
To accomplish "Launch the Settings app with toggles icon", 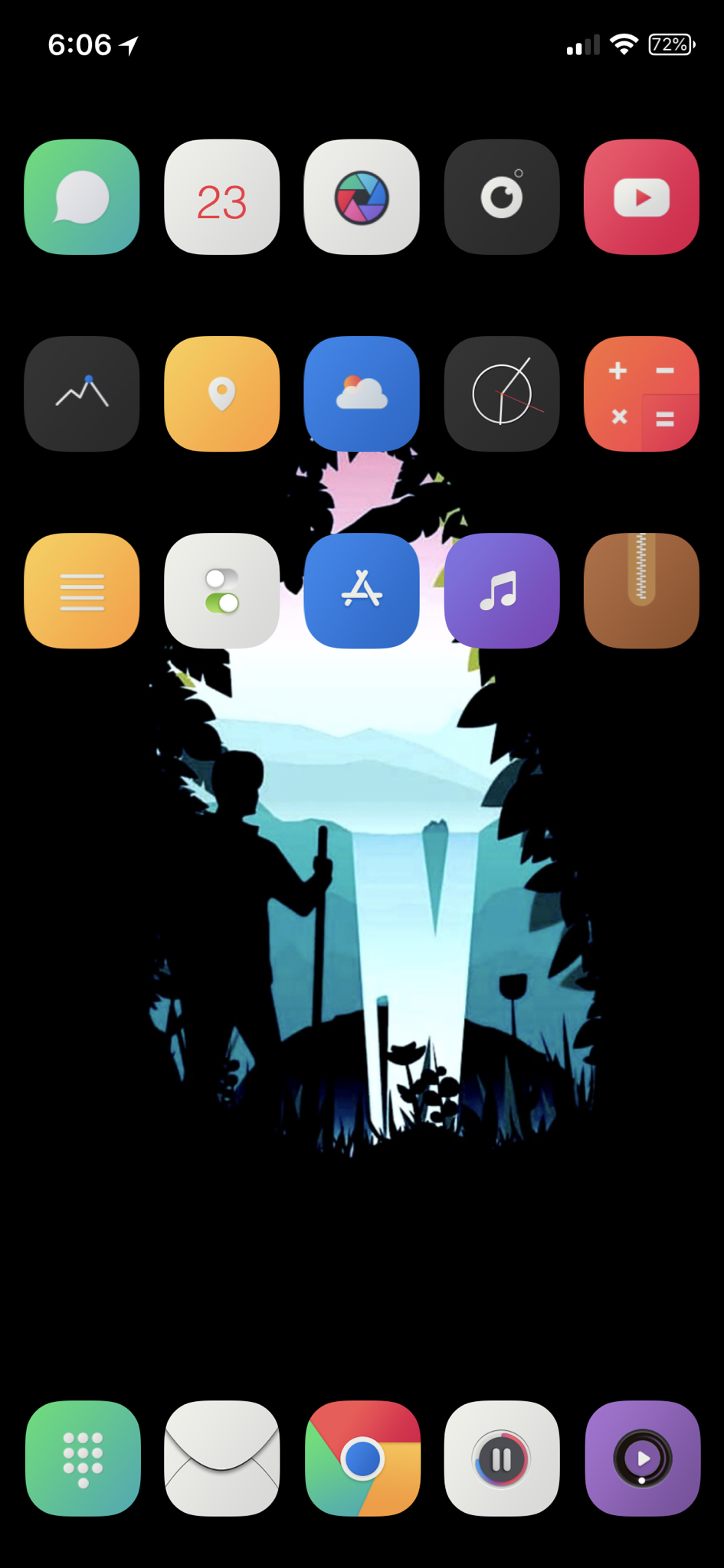I will tap(222, 590).
